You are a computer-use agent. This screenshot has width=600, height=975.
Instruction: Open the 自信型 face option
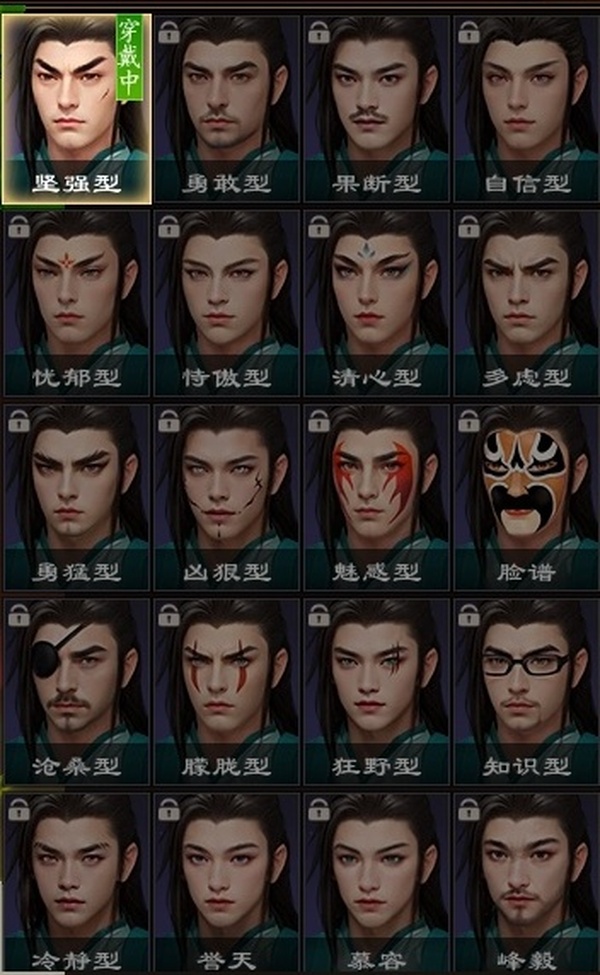click(x=527, y=108)
